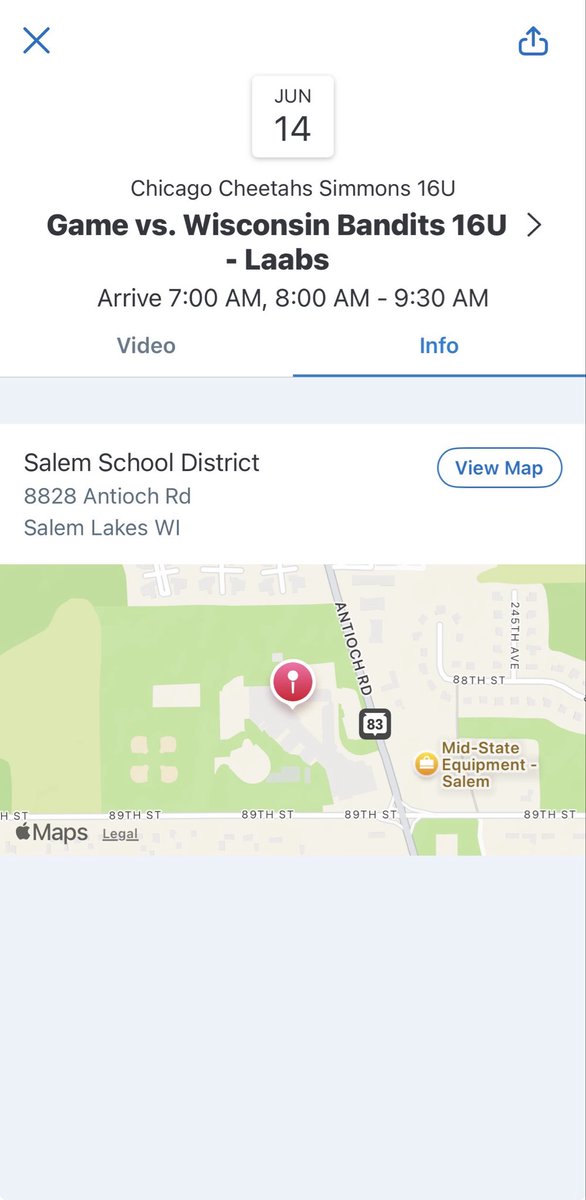The width and height of the screenshot is (586, 1200).
Task: Tap the View Map button
Action: click(x=499, y=468)
